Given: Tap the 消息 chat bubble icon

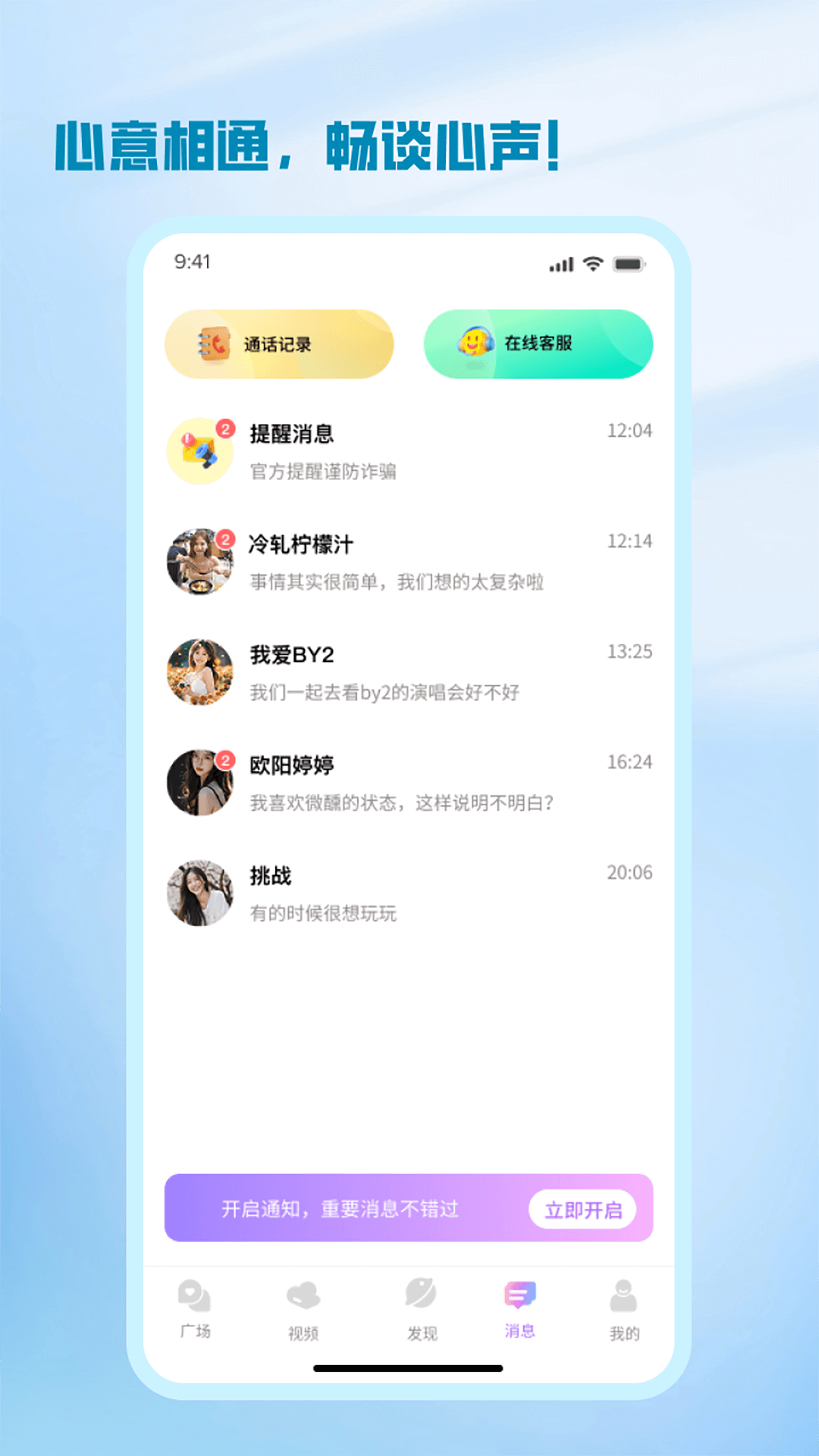Looking at the screenshot, I should tap(519, 1293).
